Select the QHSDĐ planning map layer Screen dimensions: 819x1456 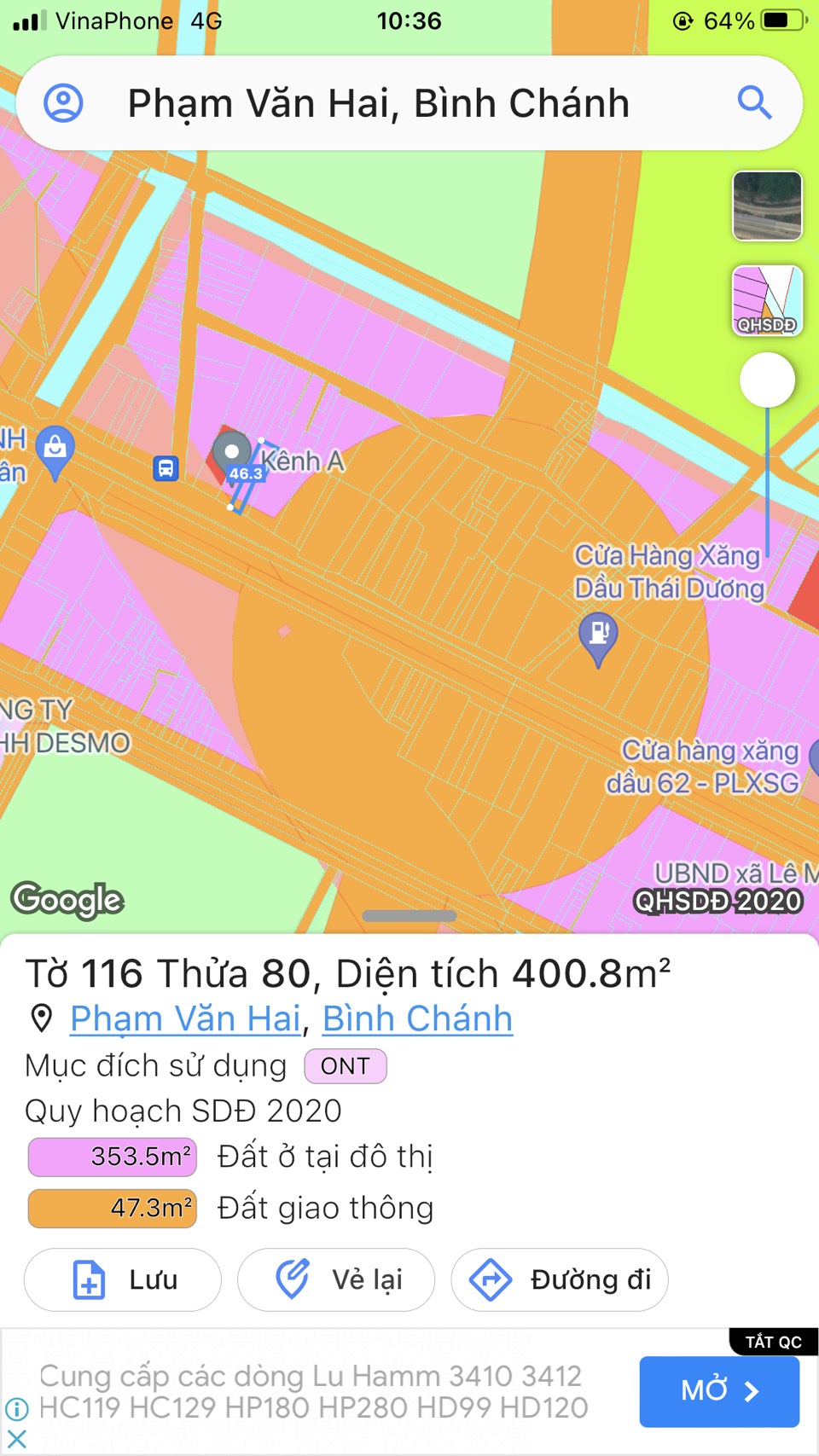pos(767,300)
